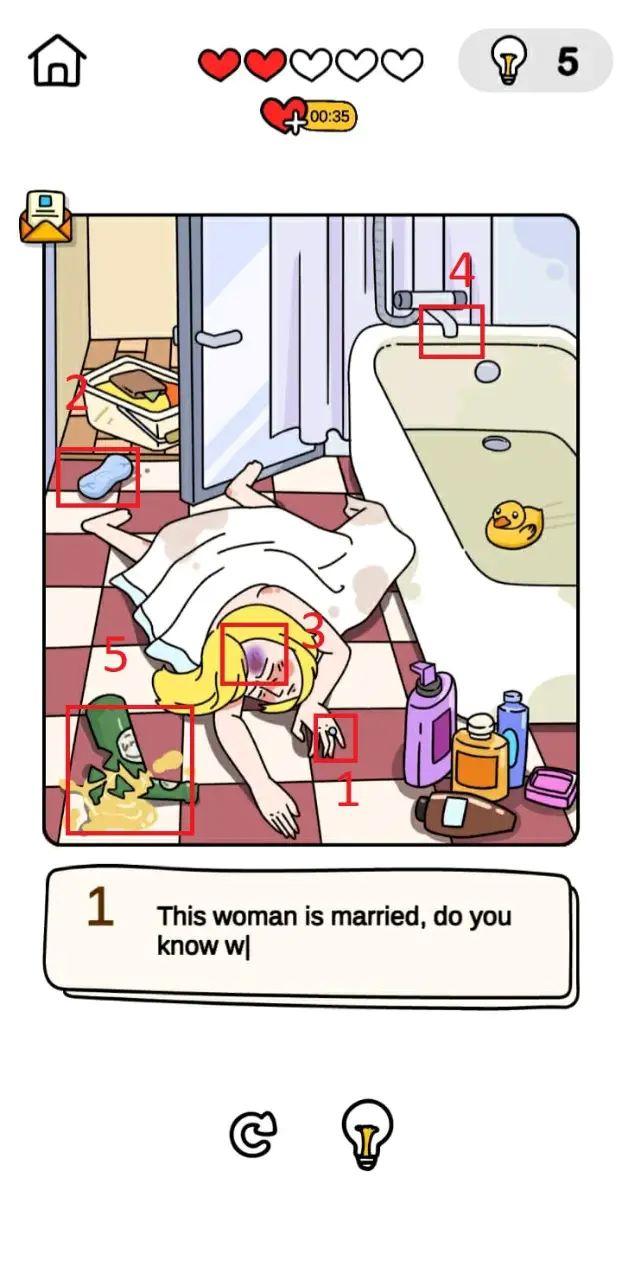Open the envelope mail icon

point(46,217)
